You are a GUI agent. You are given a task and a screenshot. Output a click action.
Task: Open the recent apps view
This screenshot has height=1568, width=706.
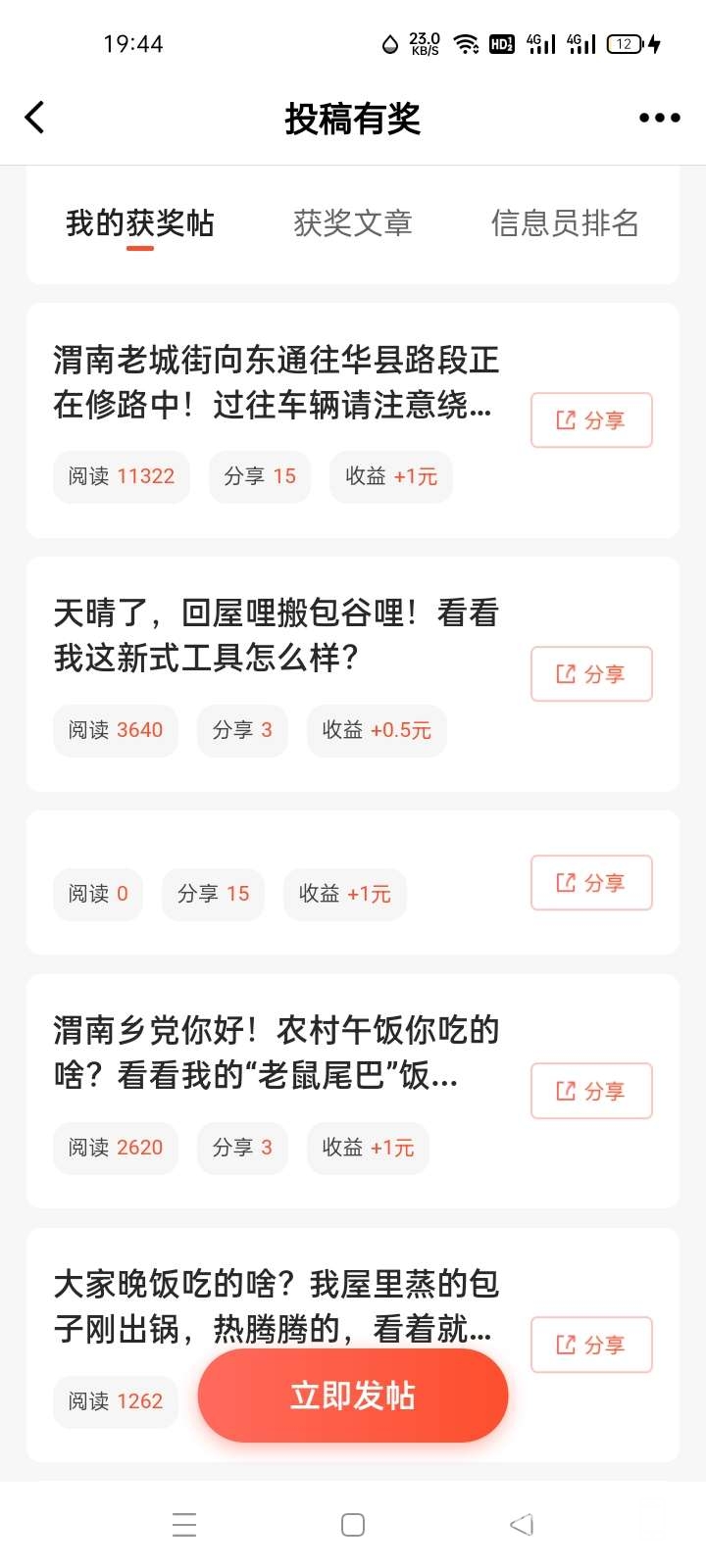[x=184, y=1525]
